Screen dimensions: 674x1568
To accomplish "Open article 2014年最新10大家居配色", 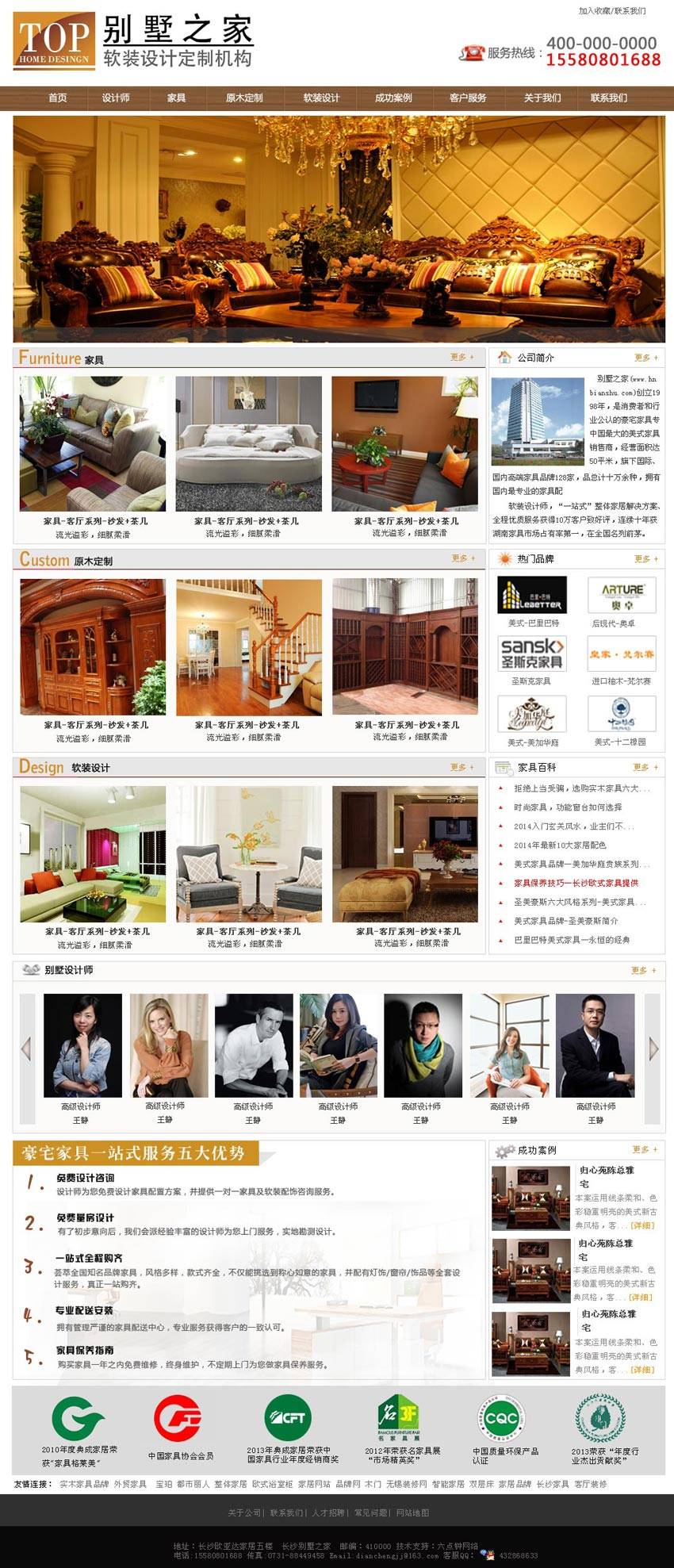I will (560, 845).
